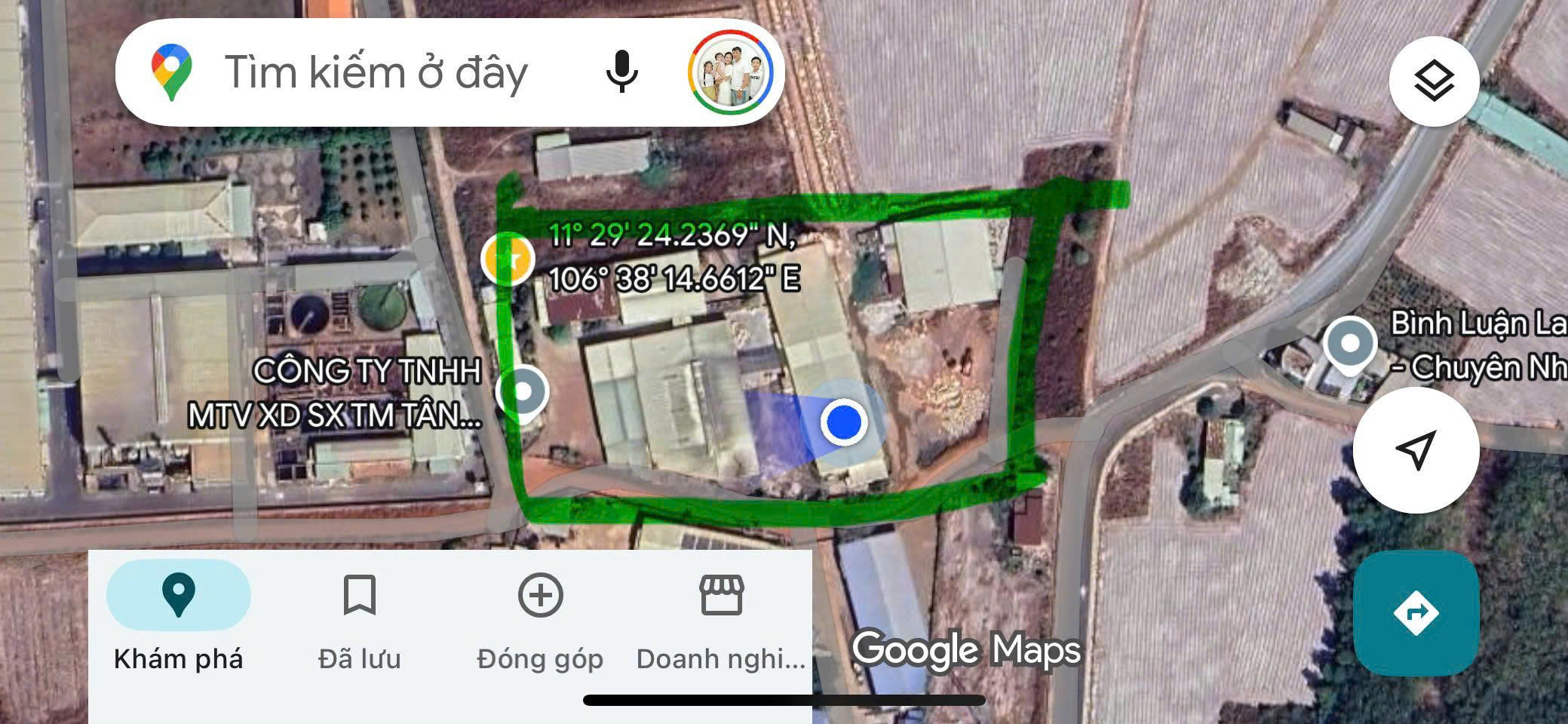Open the starred saved place marker
This screenshot has height=724, width=1568.
click(508, 259)
